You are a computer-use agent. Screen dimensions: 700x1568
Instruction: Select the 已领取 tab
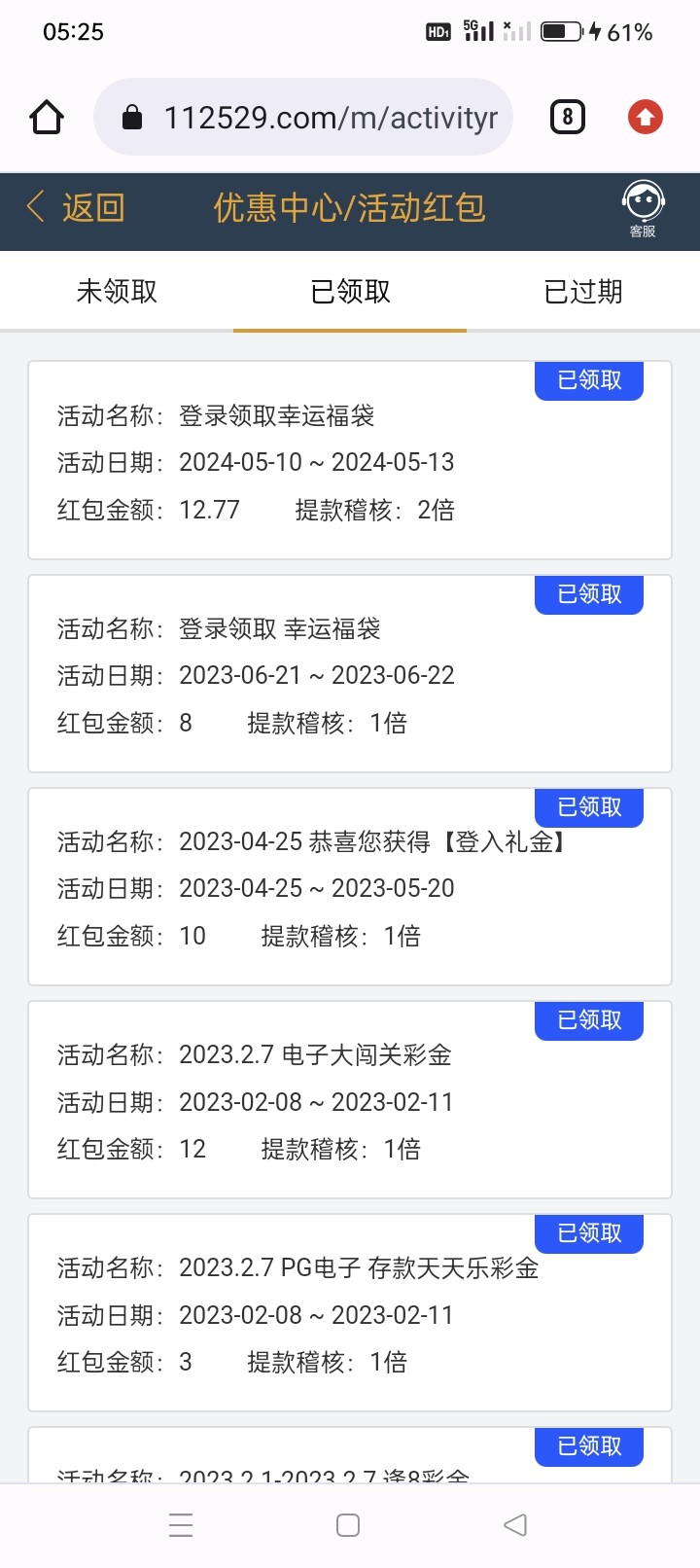(350, 292)
